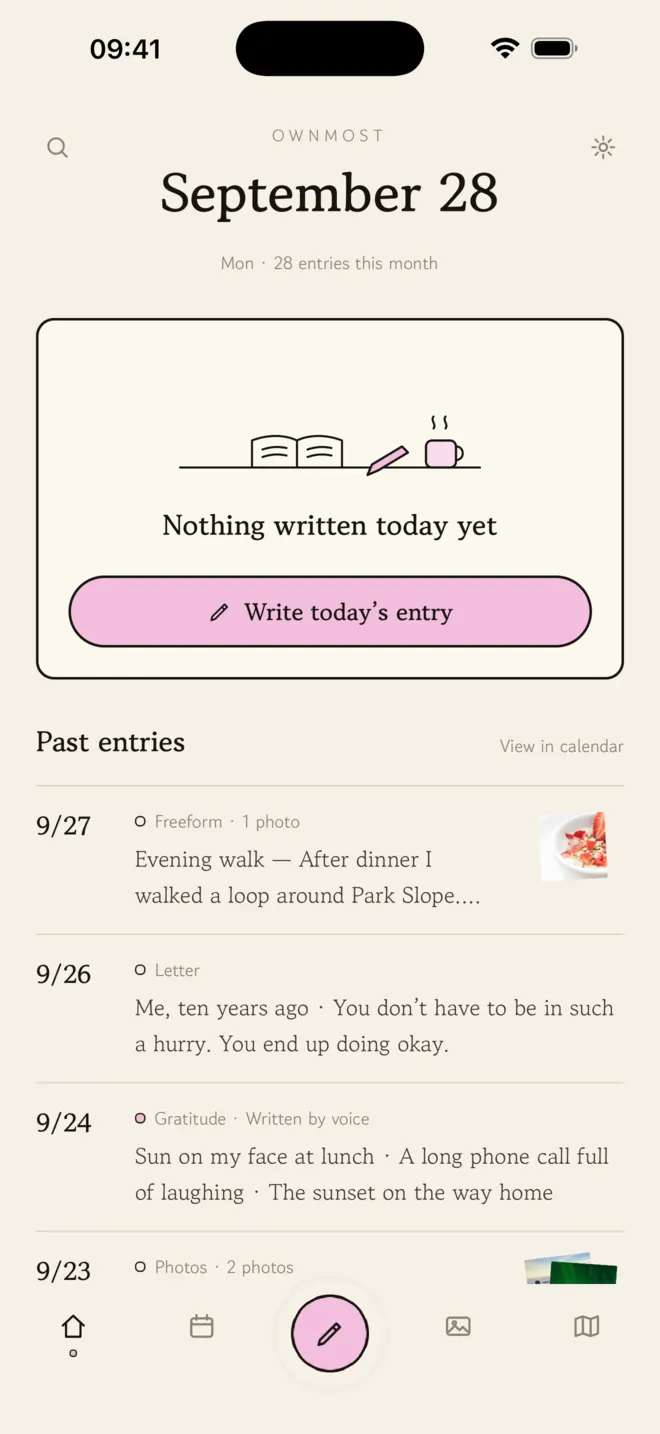Open the 9/27 Evening walk entry

tap(330, 860)
